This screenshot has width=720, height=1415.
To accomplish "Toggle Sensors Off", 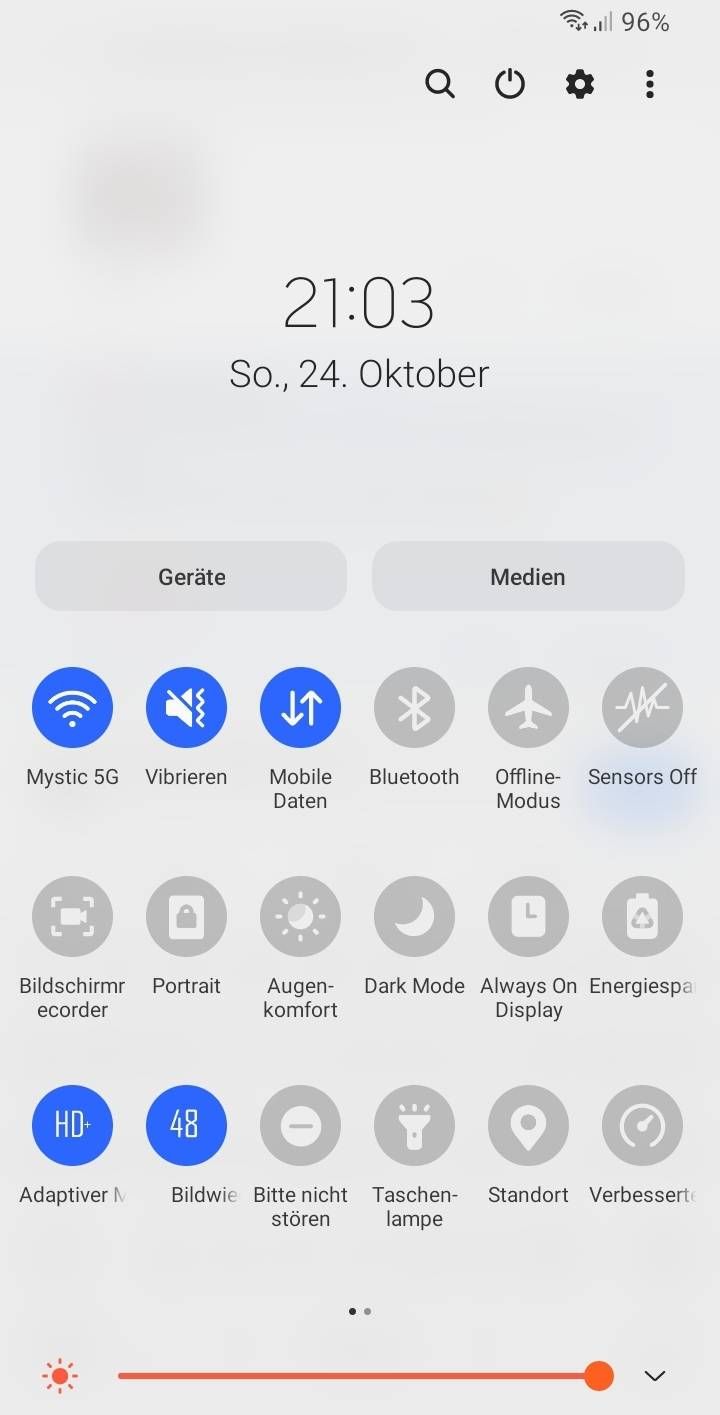I will click(x=642, y=708).
